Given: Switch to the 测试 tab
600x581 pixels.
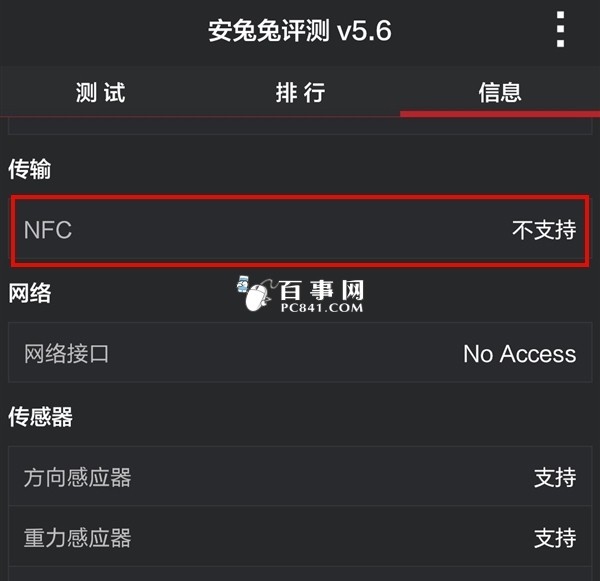Looking at the screenshot, I should 100,93.
